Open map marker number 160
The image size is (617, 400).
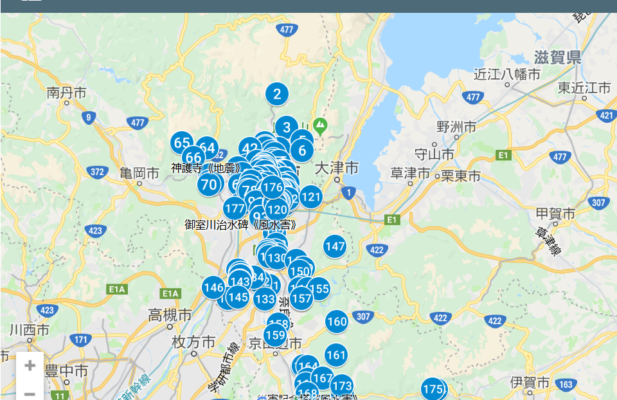[x=337, y=321]
